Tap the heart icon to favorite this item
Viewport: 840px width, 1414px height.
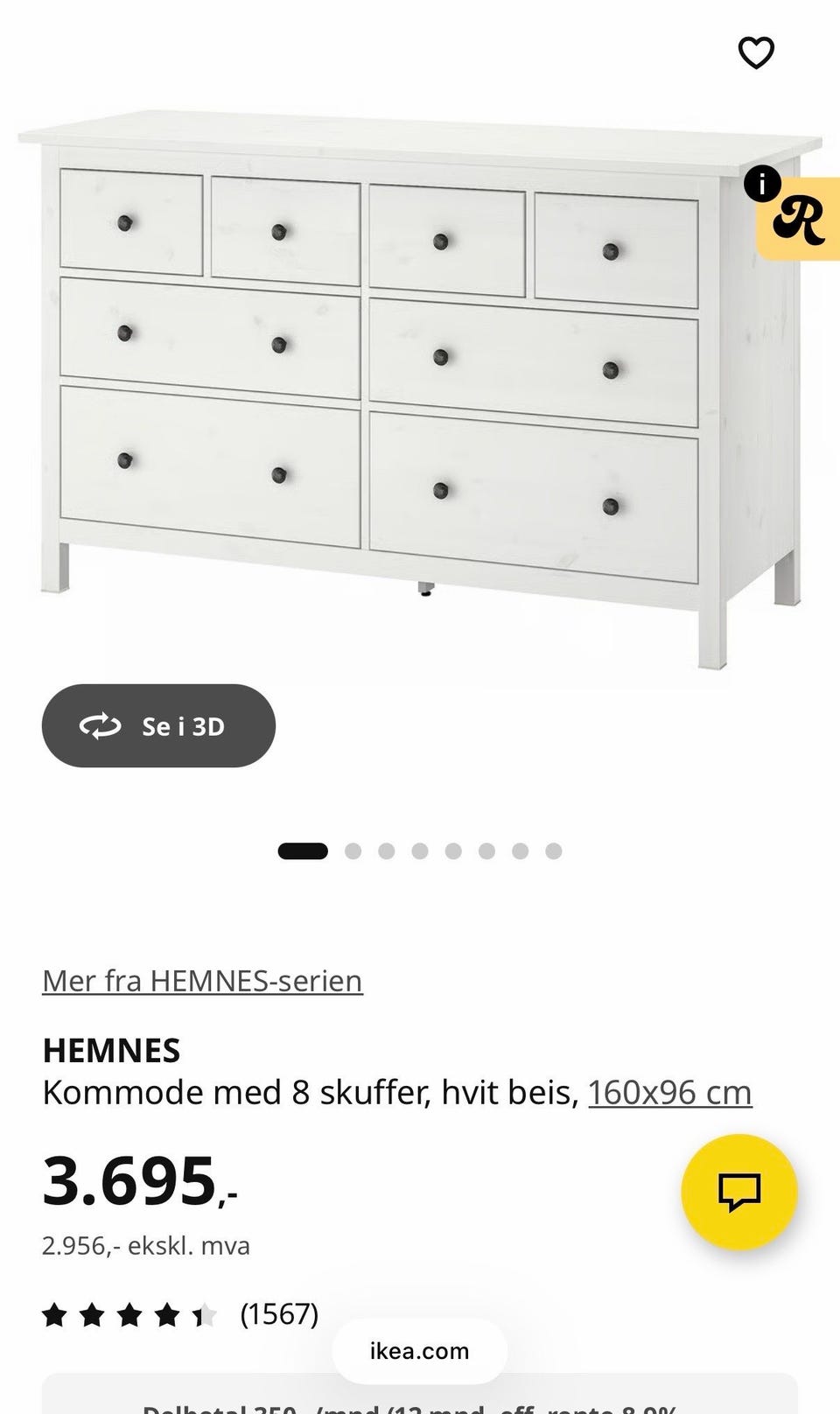[x=755, y=53]
